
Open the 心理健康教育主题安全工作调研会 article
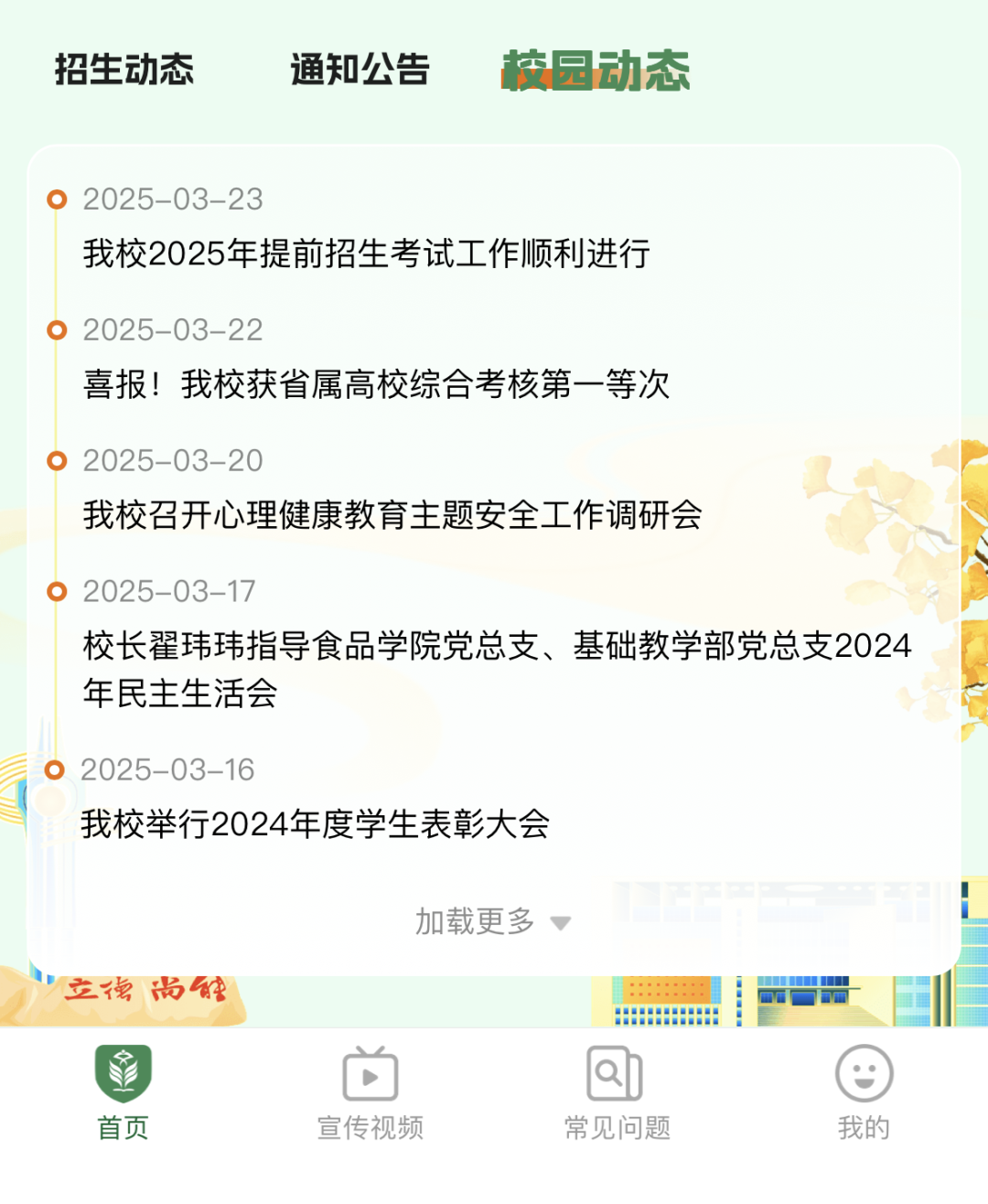coord(392,515)
